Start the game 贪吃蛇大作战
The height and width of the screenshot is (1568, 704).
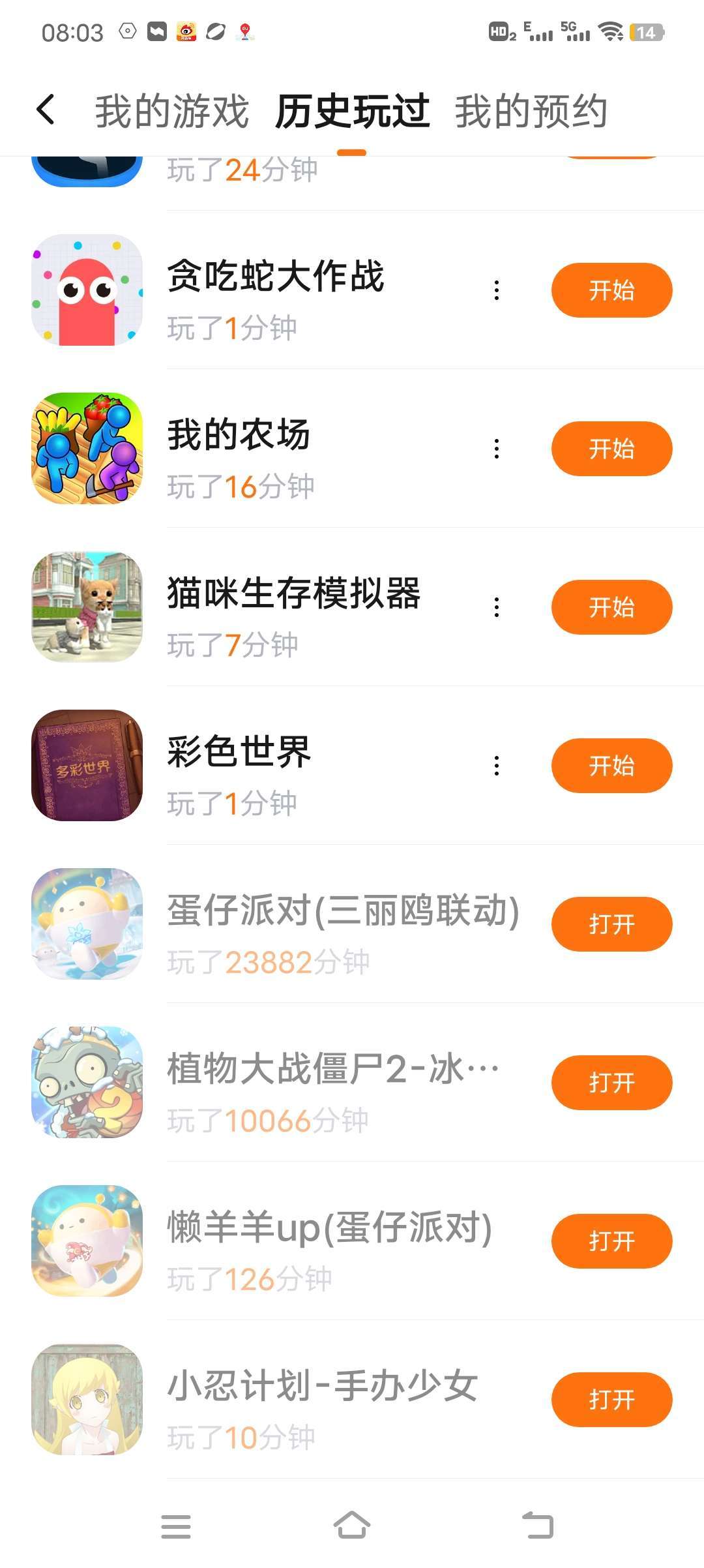click(x=611, y=290)
